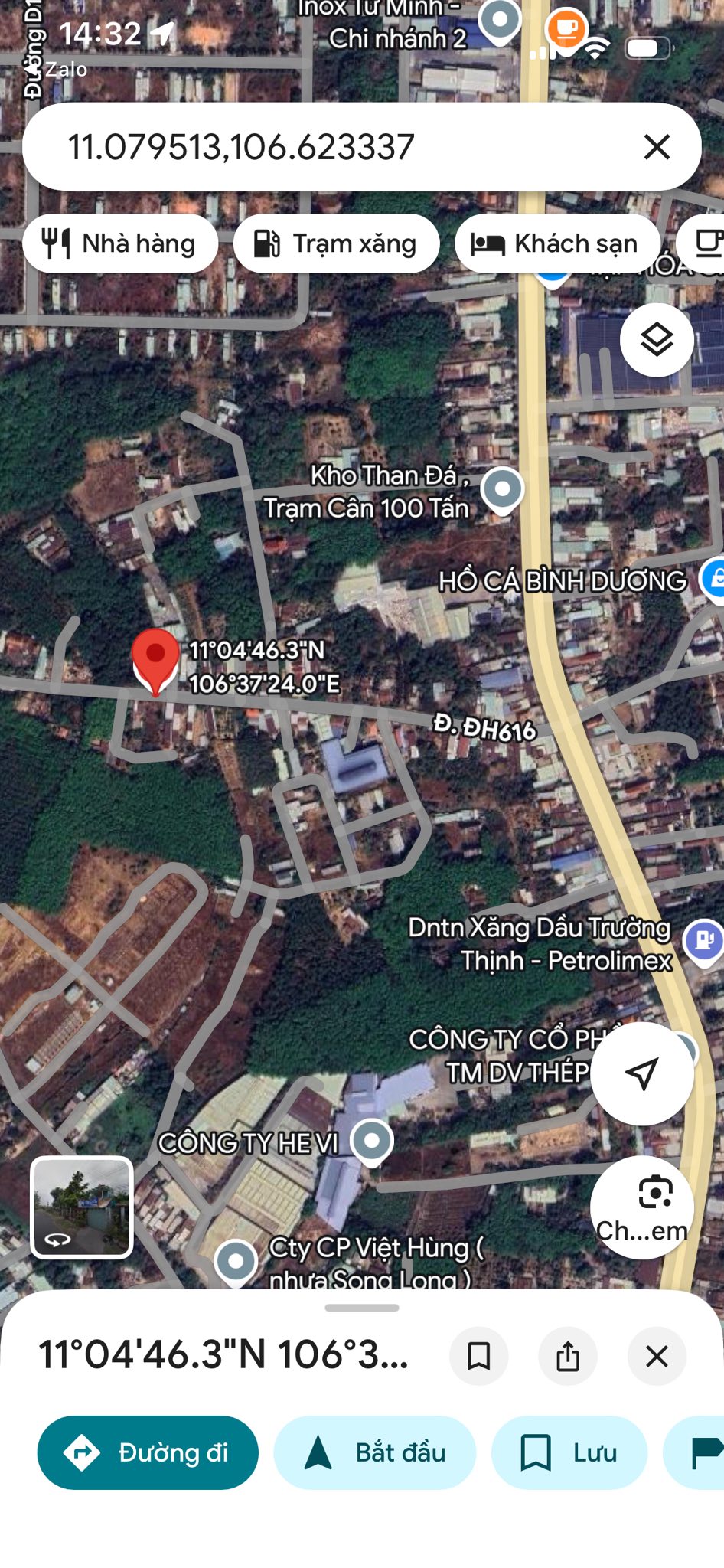Close the location details panel

657,1357
